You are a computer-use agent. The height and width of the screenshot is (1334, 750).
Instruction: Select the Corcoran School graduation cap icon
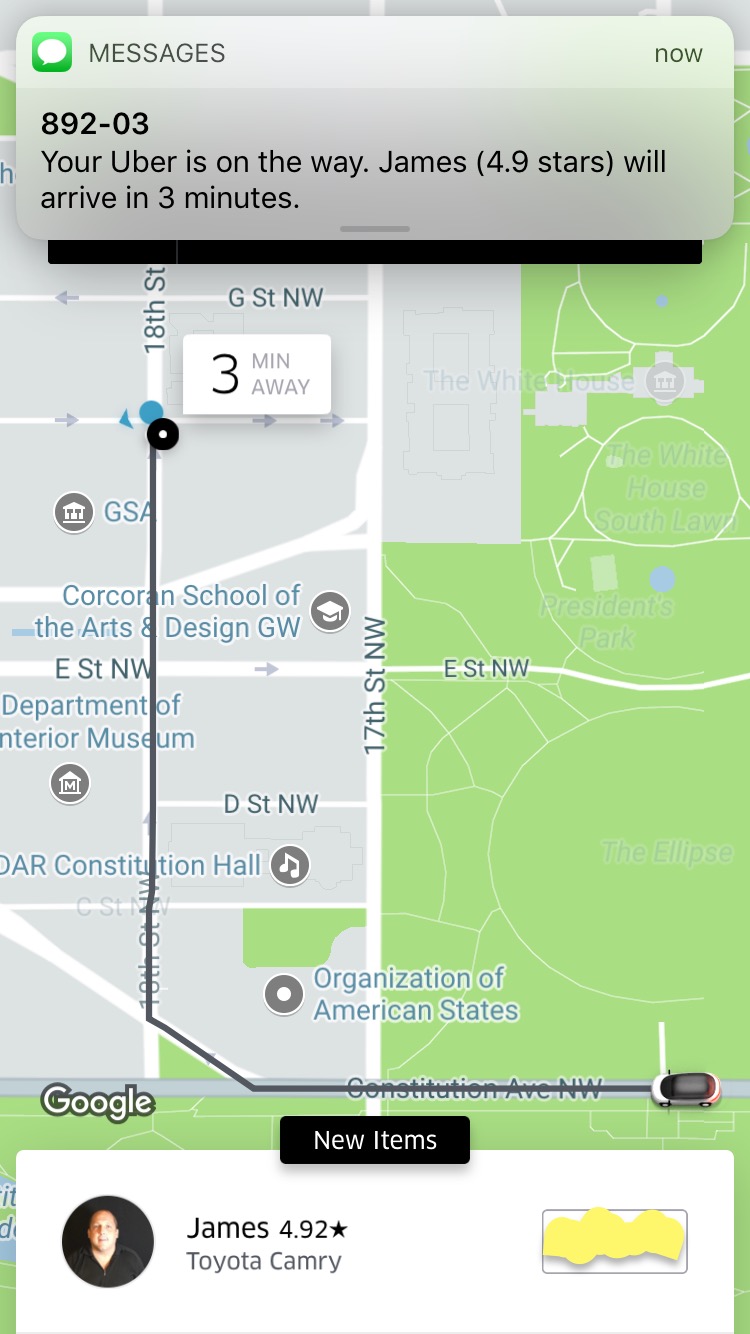tap(330, 611)
